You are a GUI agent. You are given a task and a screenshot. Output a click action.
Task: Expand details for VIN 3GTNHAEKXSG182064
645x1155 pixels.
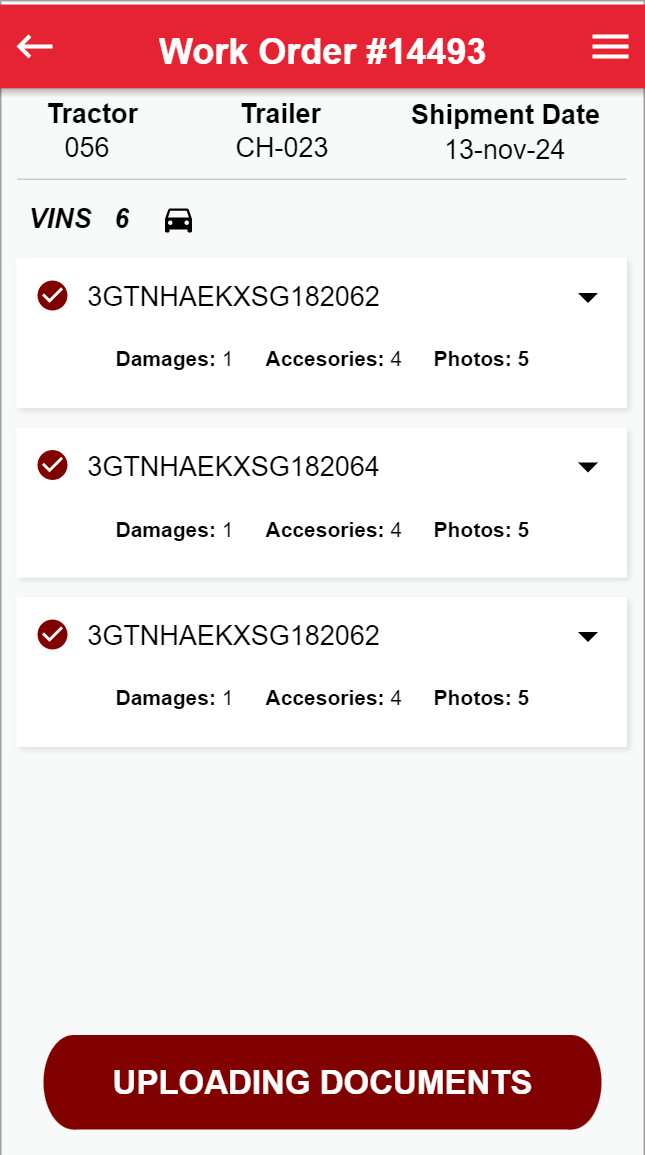click(588, 467)
